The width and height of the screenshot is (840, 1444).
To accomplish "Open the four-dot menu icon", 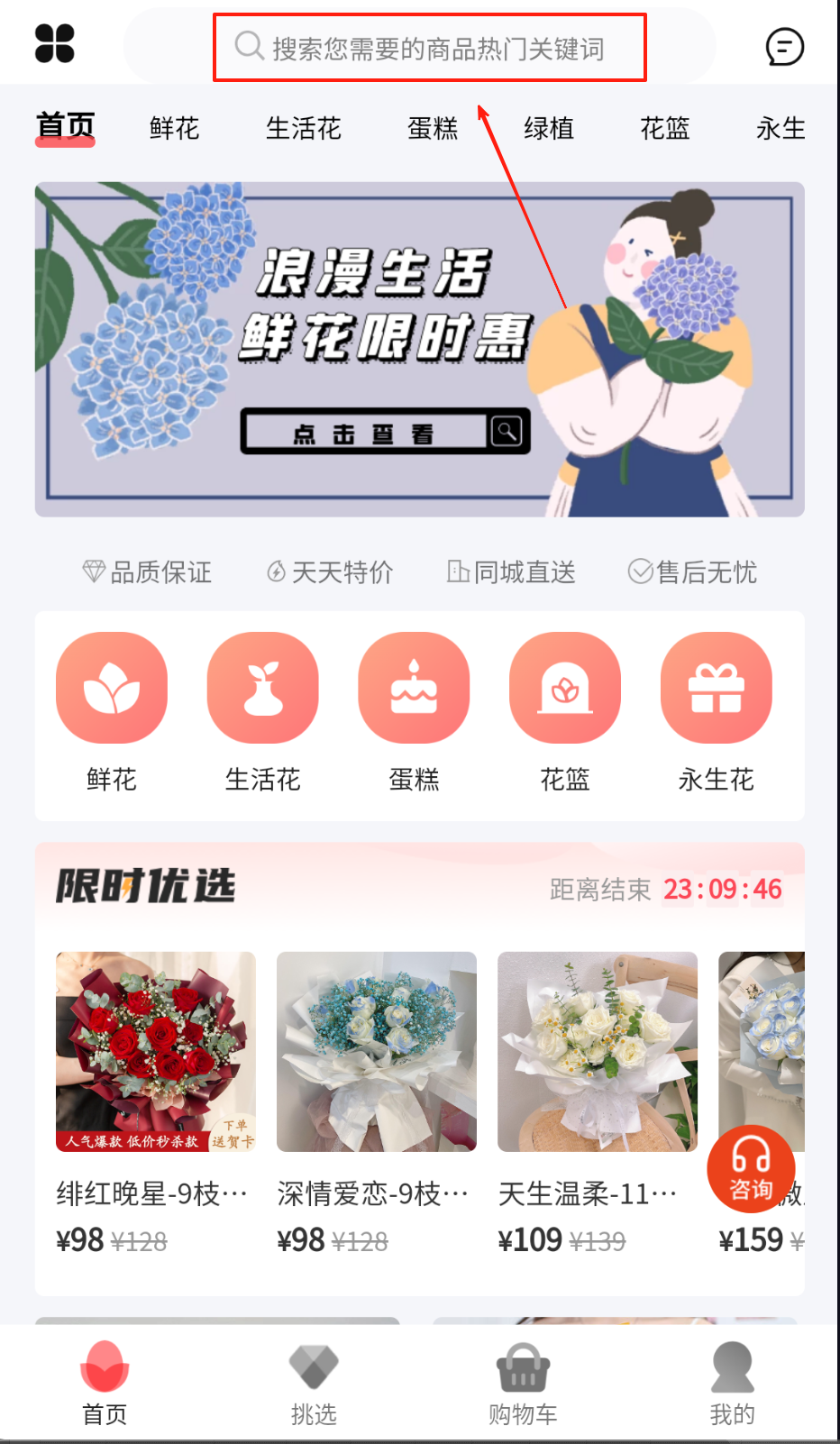I will tap(54, 43).
